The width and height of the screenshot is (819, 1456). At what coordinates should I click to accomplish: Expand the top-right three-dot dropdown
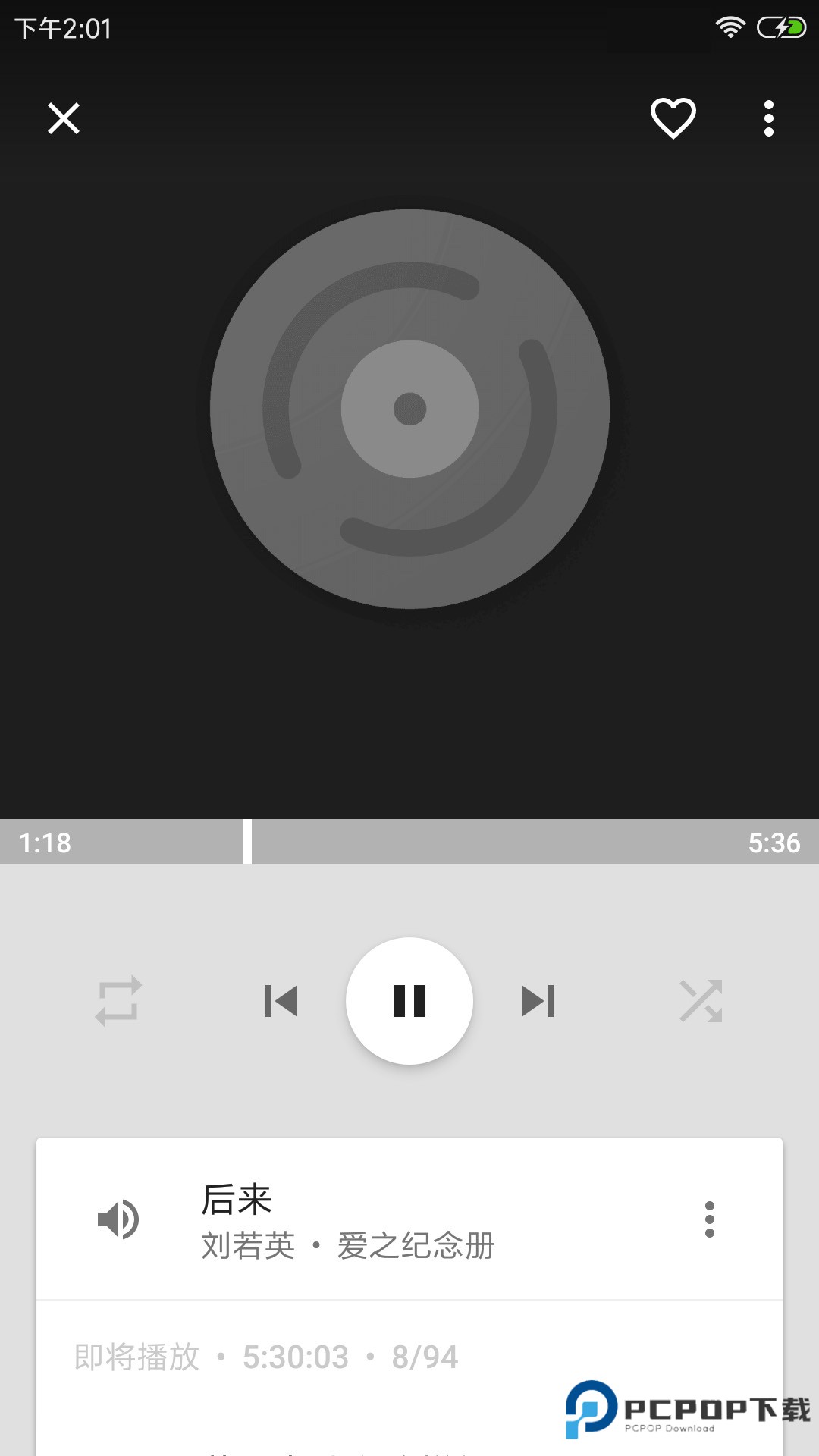767,118
